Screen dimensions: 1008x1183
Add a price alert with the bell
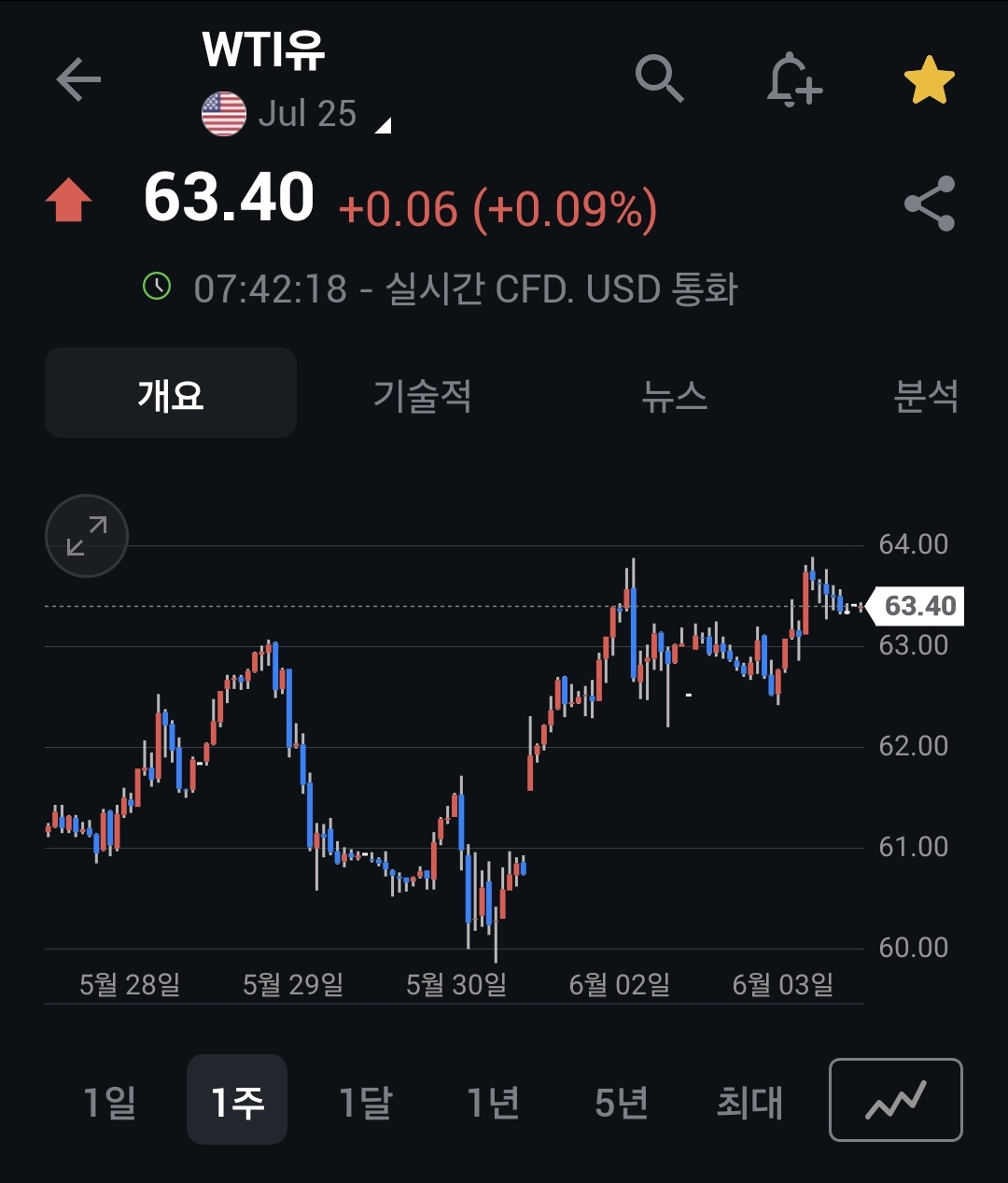tap(793, 79)
